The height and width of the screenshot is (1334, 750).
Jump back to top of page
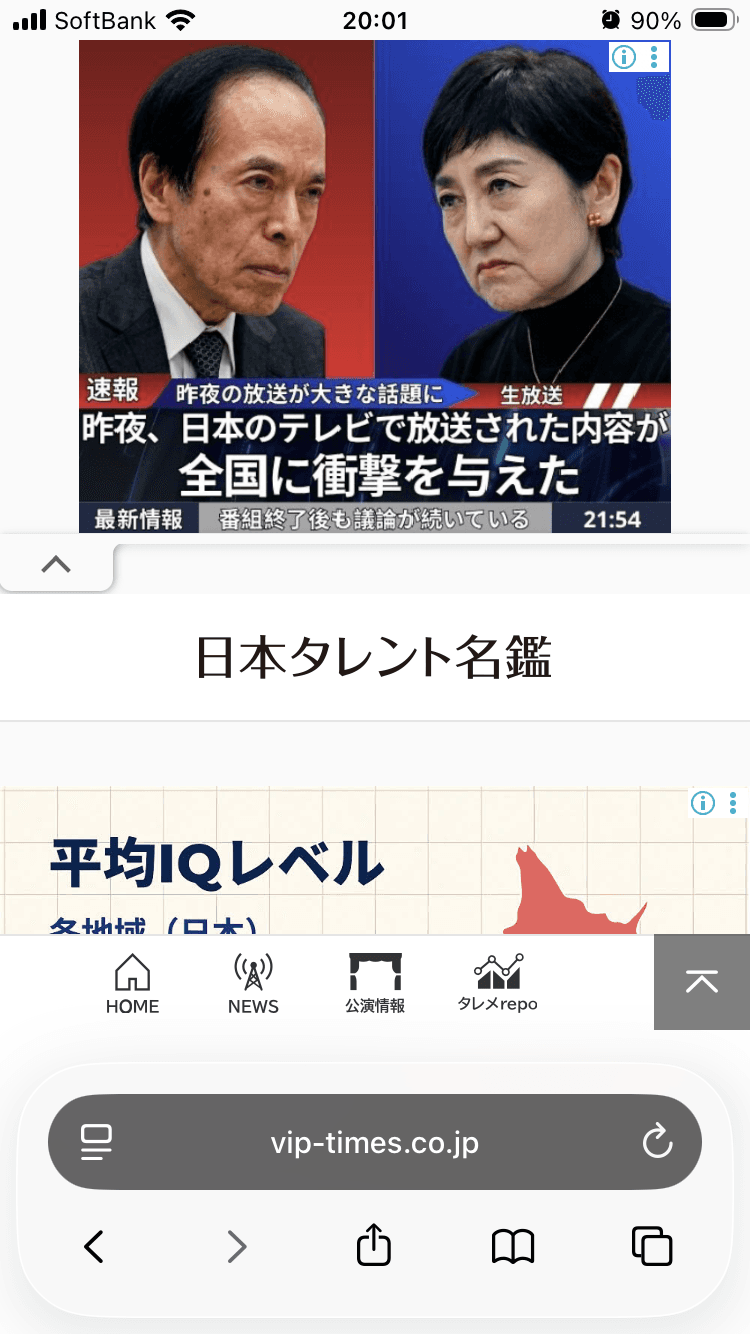(702, 982)
